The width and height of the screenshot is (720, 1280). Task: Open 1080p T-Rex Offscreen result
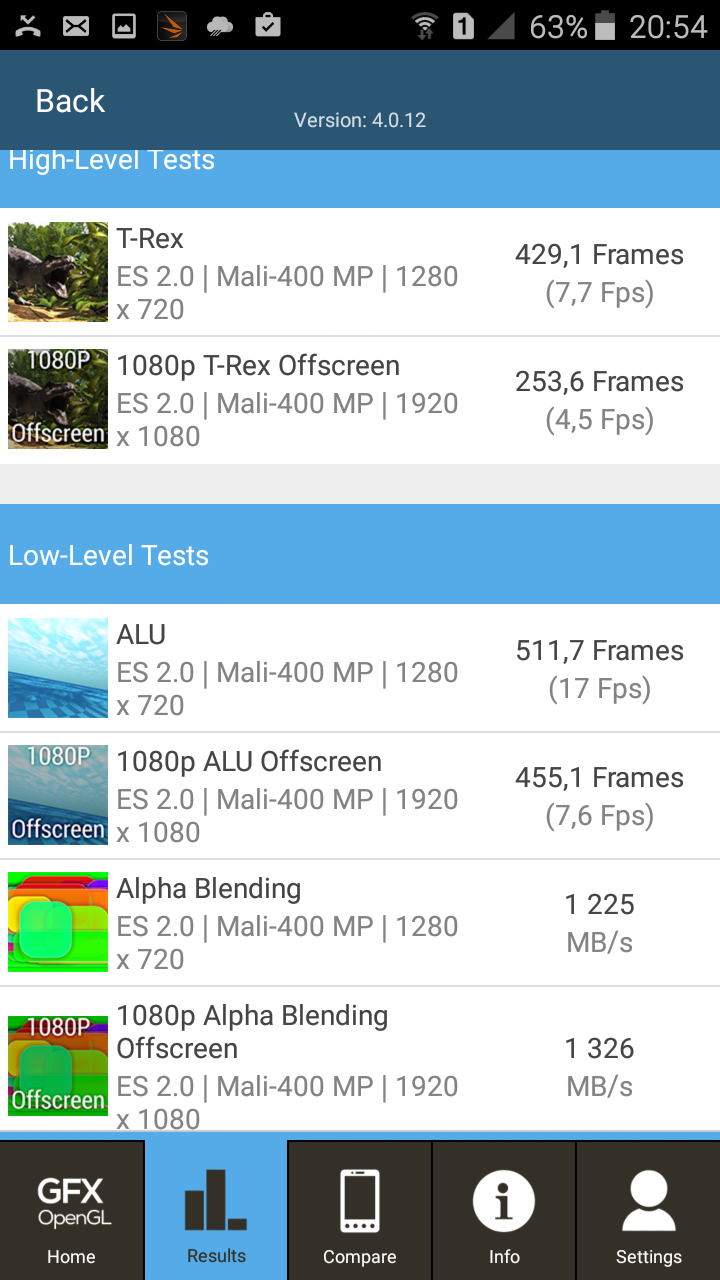[x=360, y=400]
